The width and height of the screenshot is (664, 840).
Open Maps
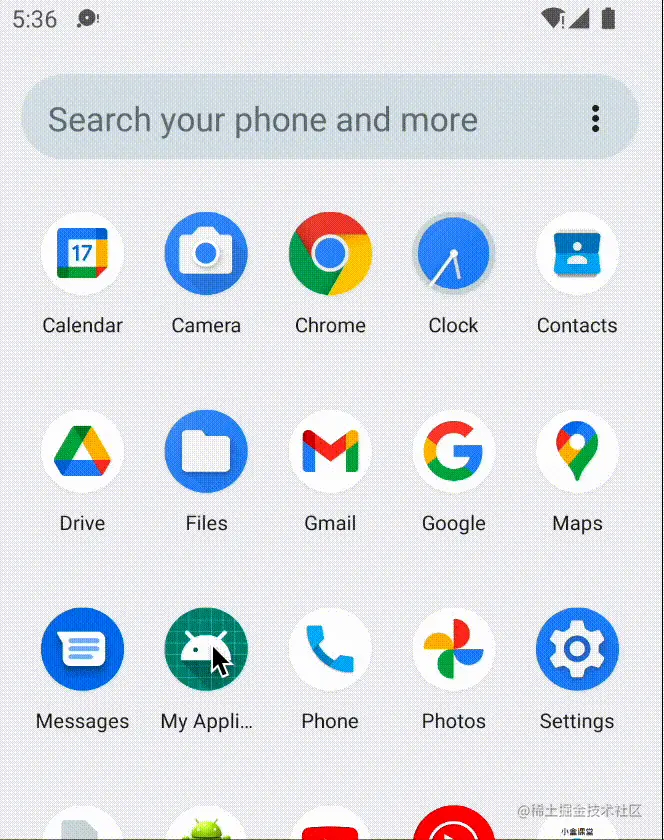tap(577, 451)
